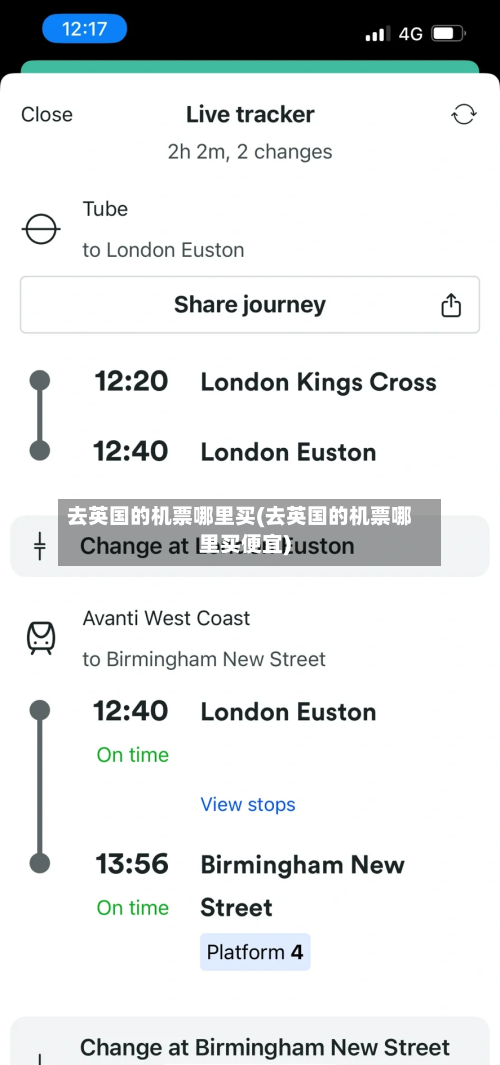Refresh the live tracker
This screenshot has height=1065, width=500.
[x=463, y=114]
